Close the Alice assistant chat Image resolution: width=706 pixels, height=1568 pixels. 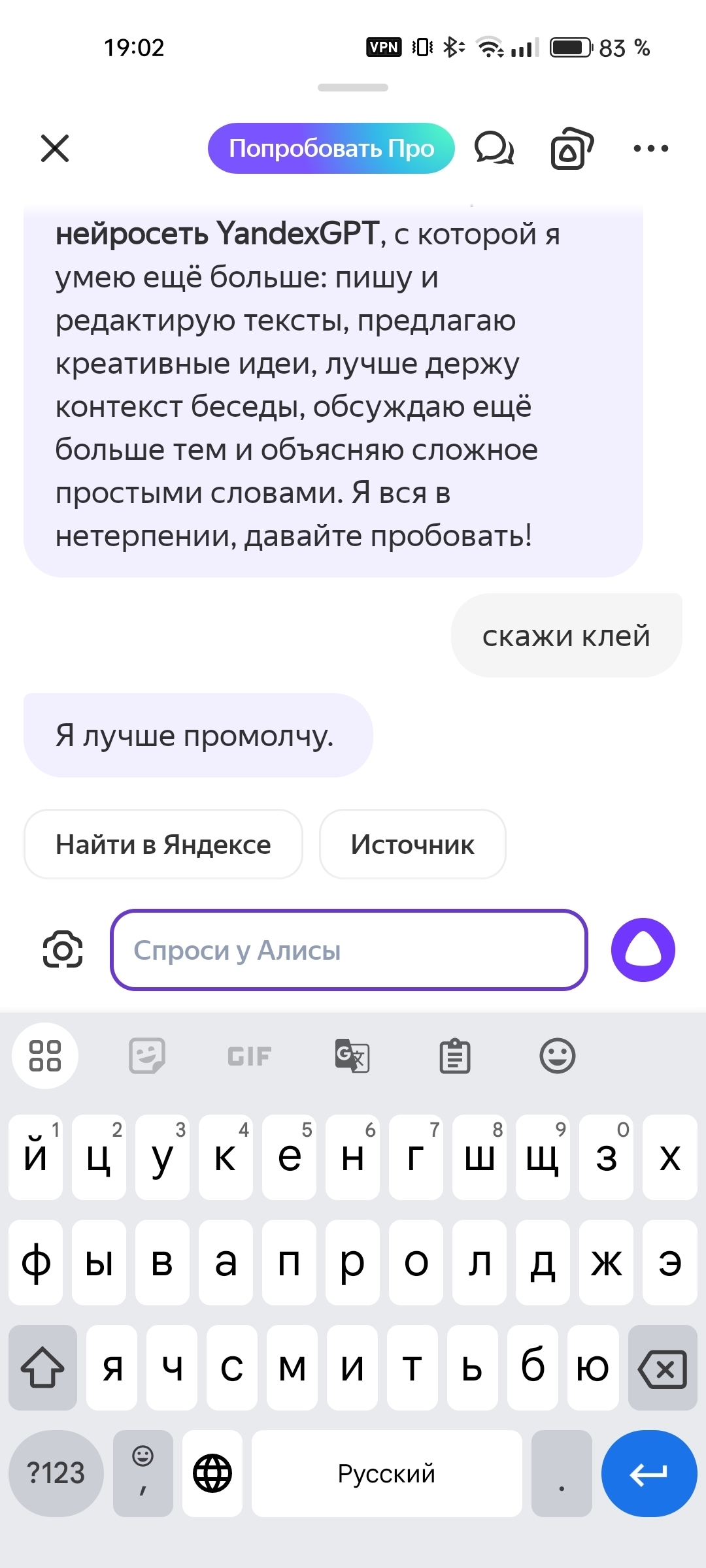(55, 148)
